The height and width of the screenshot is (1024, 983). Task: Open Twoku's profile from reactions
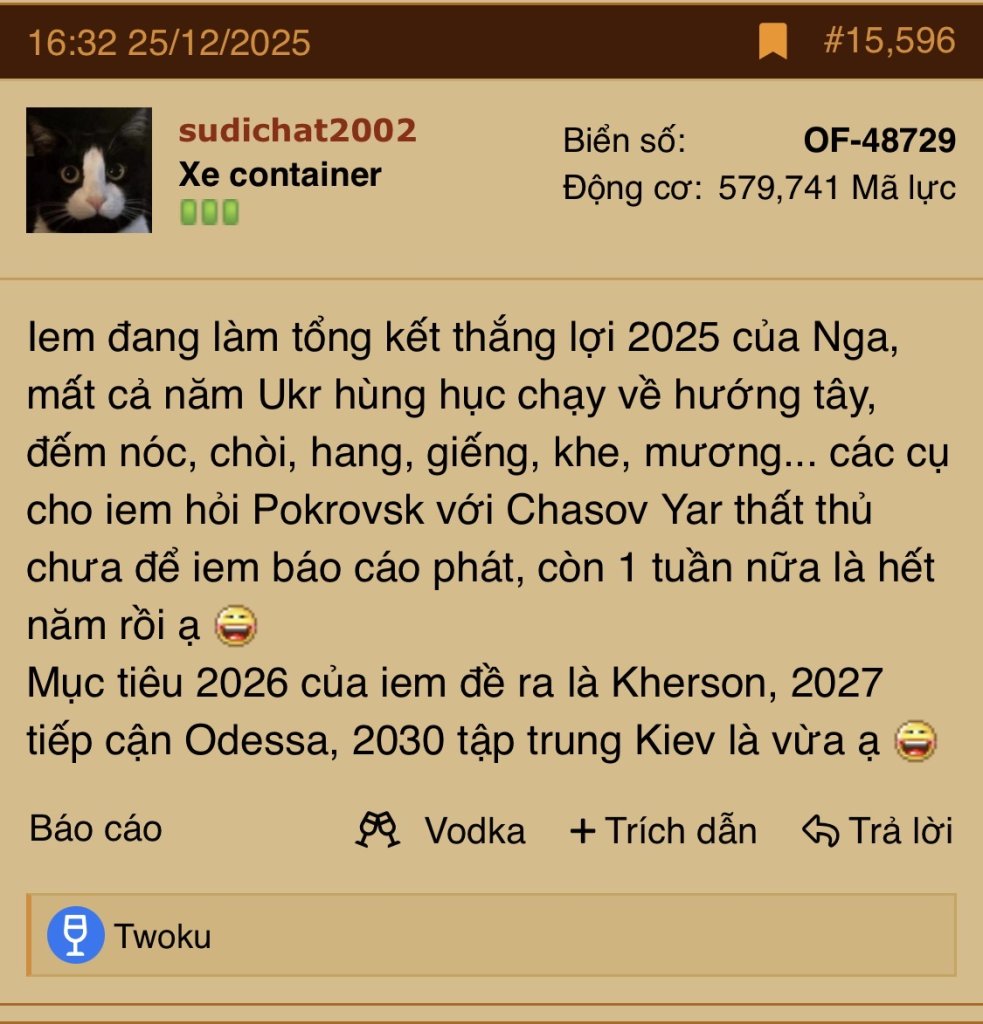pyautogui.click(x=162, y=936)
